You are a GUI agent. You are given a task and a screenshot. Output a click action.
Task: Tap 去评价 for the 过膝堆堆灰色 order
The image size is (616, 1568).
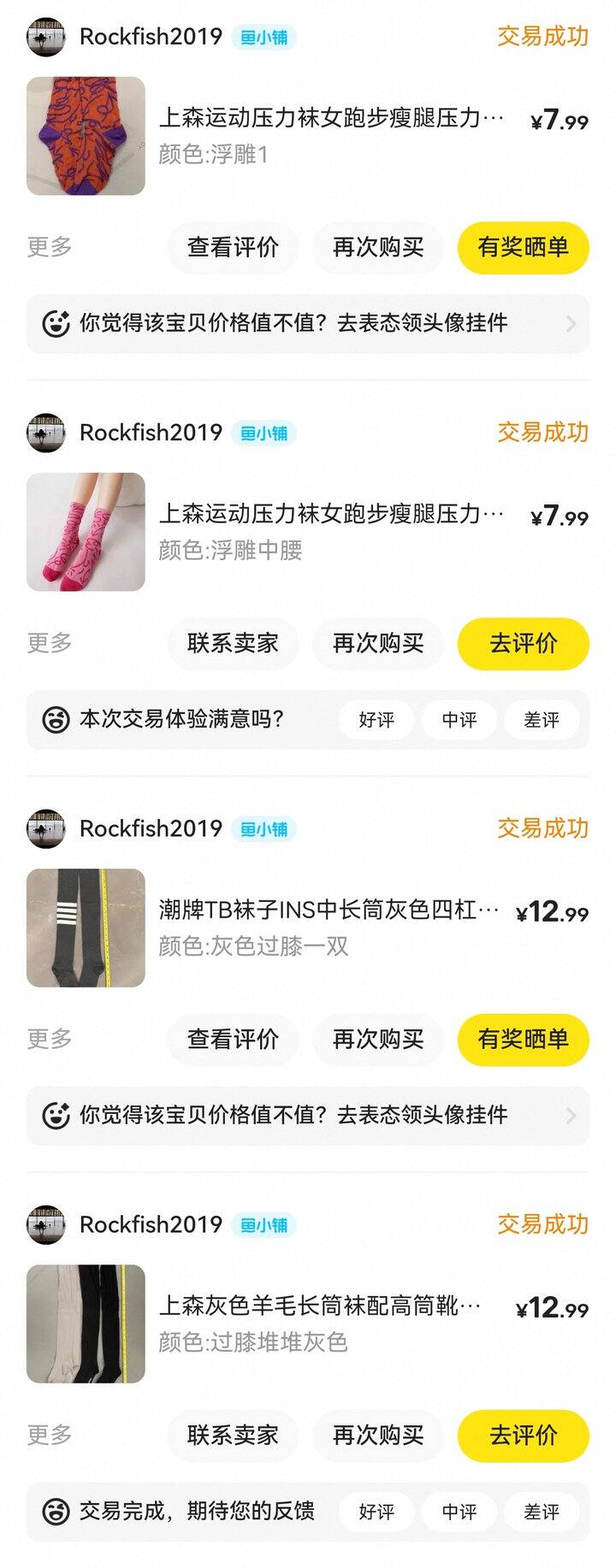pyautogui.click(x=523, y=1435)
